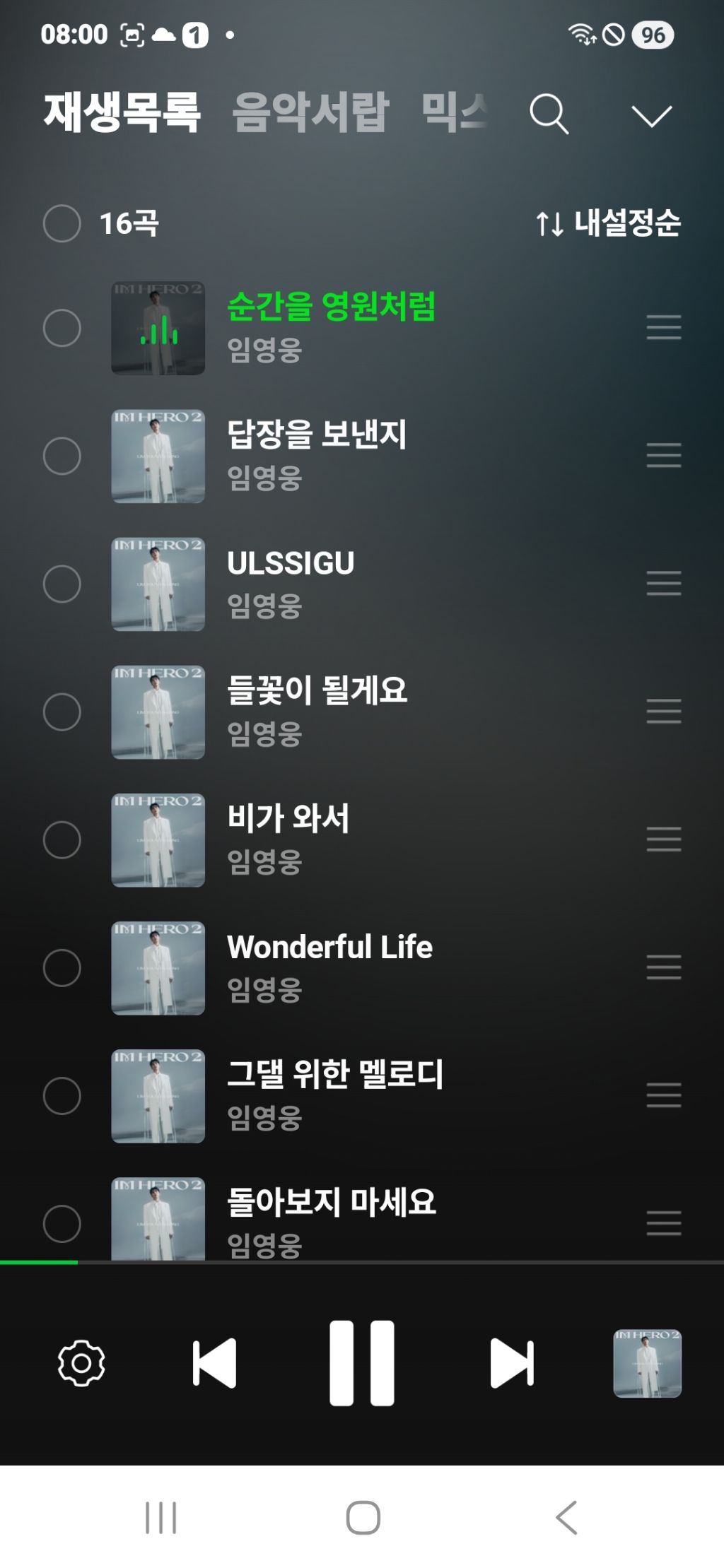
Task: Collapse the playlist with the down chevron
Action: (651, 116)
